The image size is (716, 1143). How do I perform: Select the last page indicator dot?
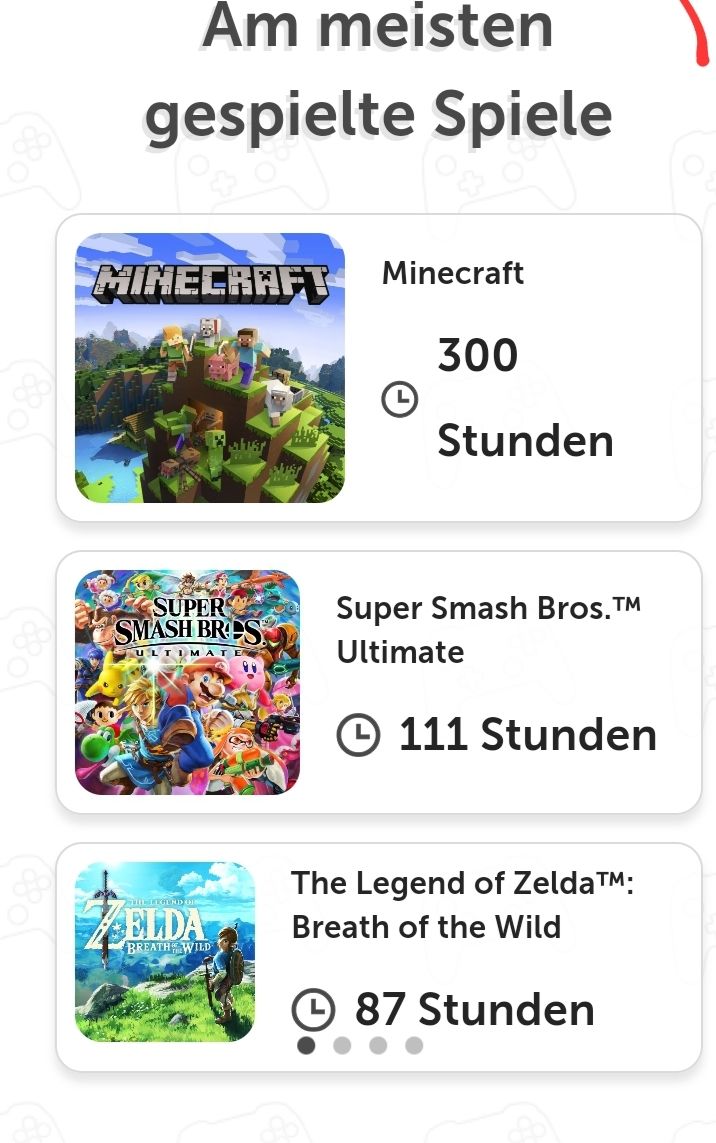[x=414, y=1046]
